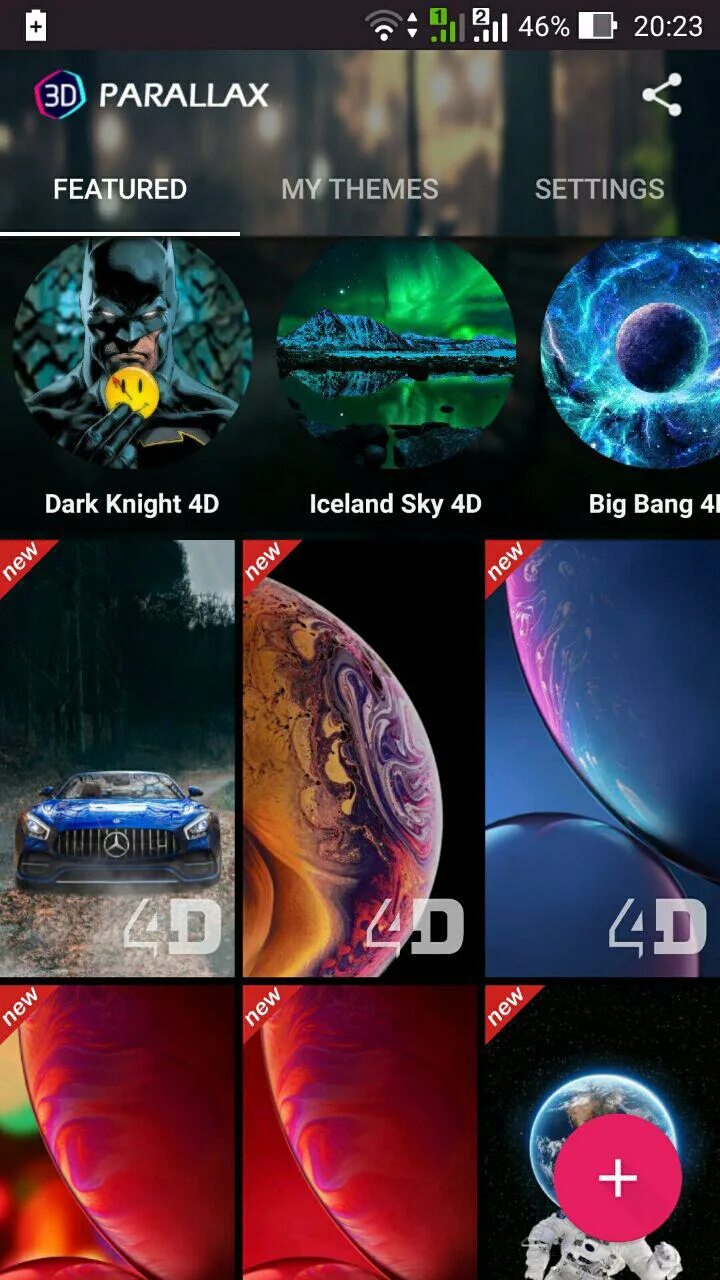
Task: Open the orange marbled planet wallpaper
Action: [x=360, y=758]
